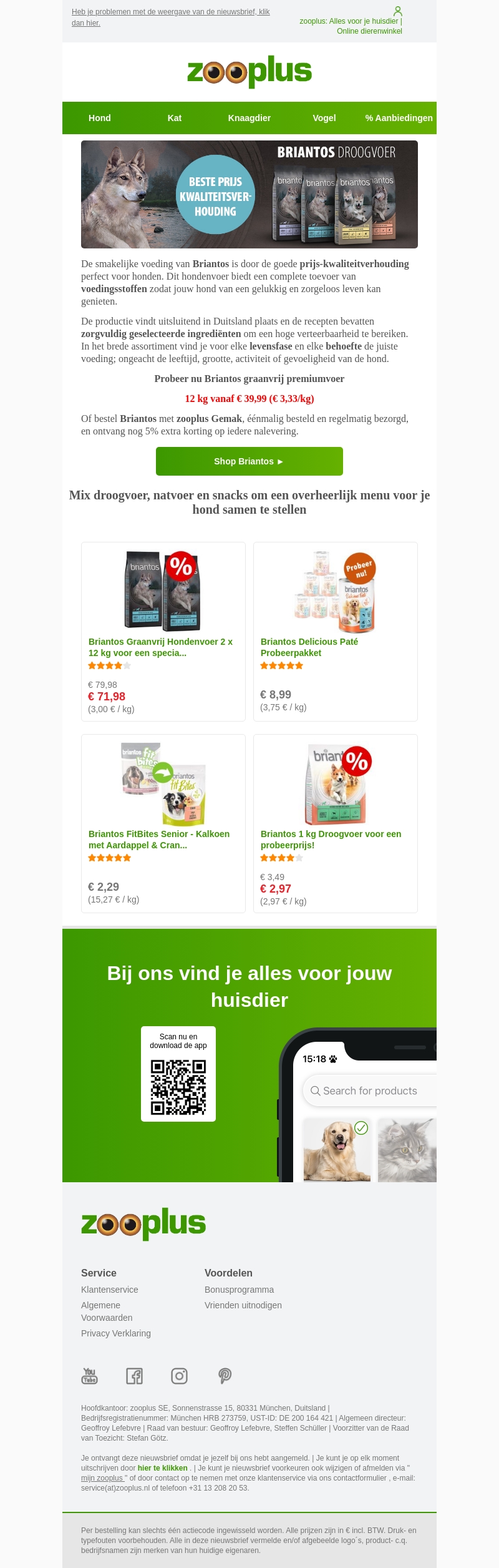Open % Aanbiedingen offers
This screenshot has height=1568, width=499.
pos(399,118)
